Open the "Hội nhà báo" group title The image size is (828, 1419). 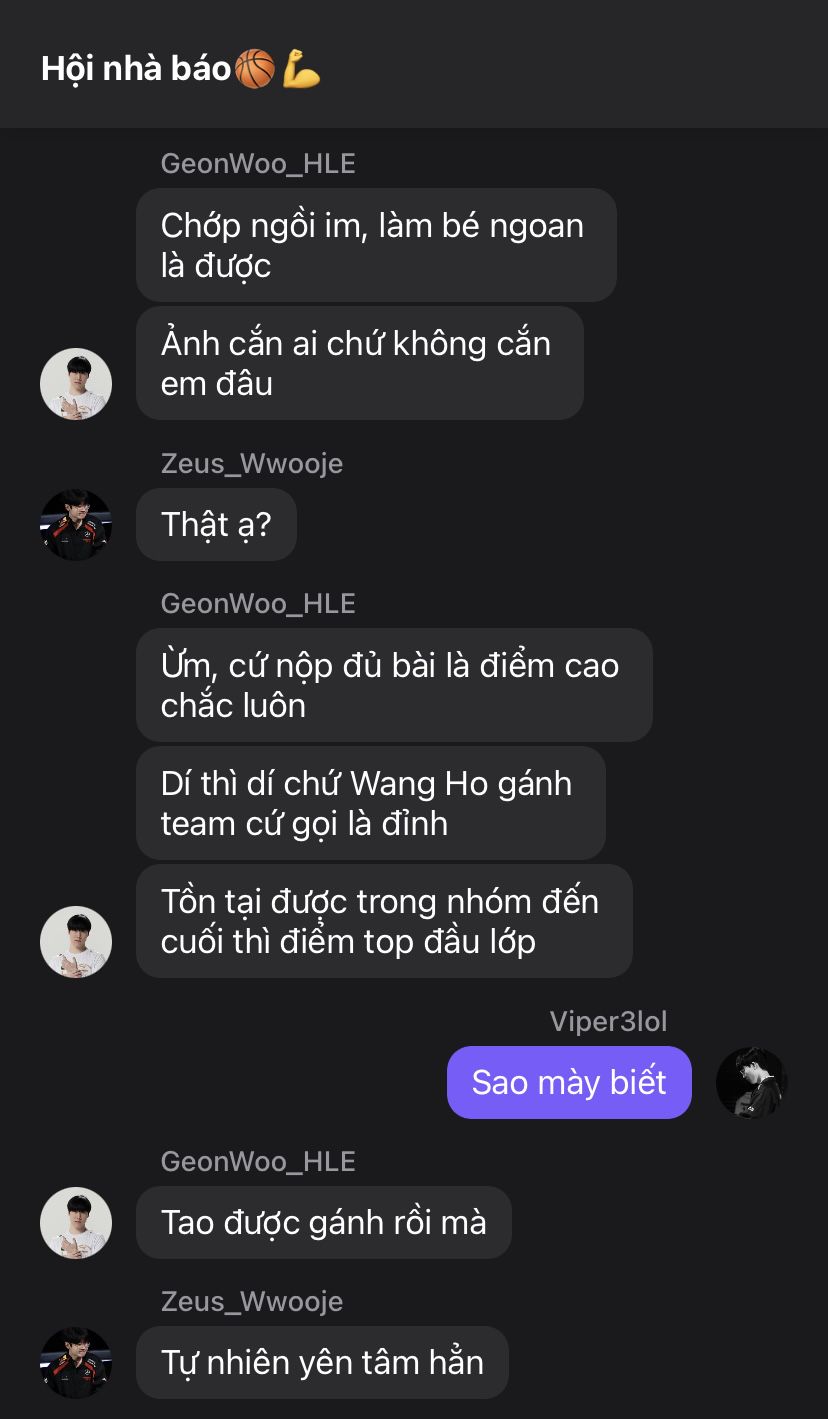pyautogui.click(x=180, y=69)
